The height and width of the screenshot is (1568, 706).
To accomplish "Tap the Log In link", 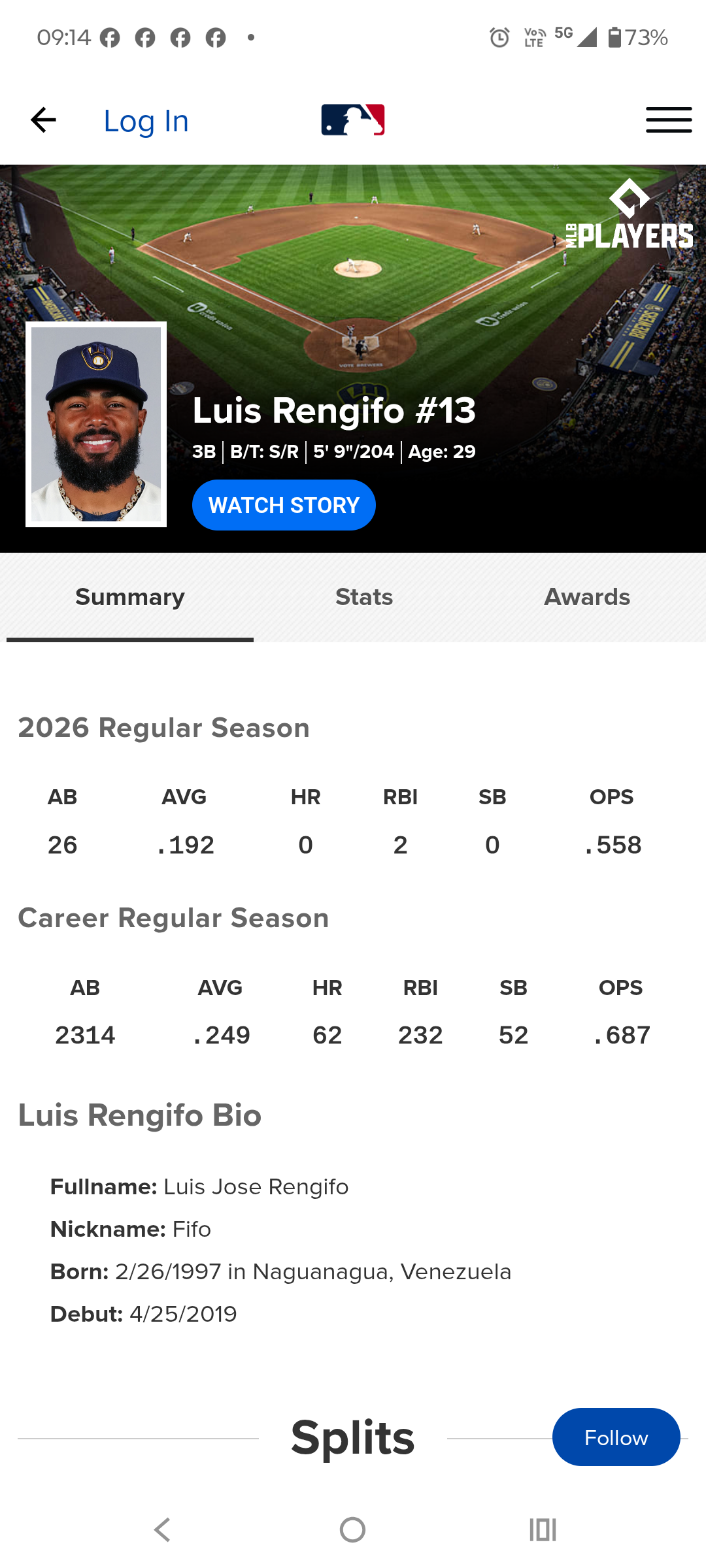I will 146,122.
